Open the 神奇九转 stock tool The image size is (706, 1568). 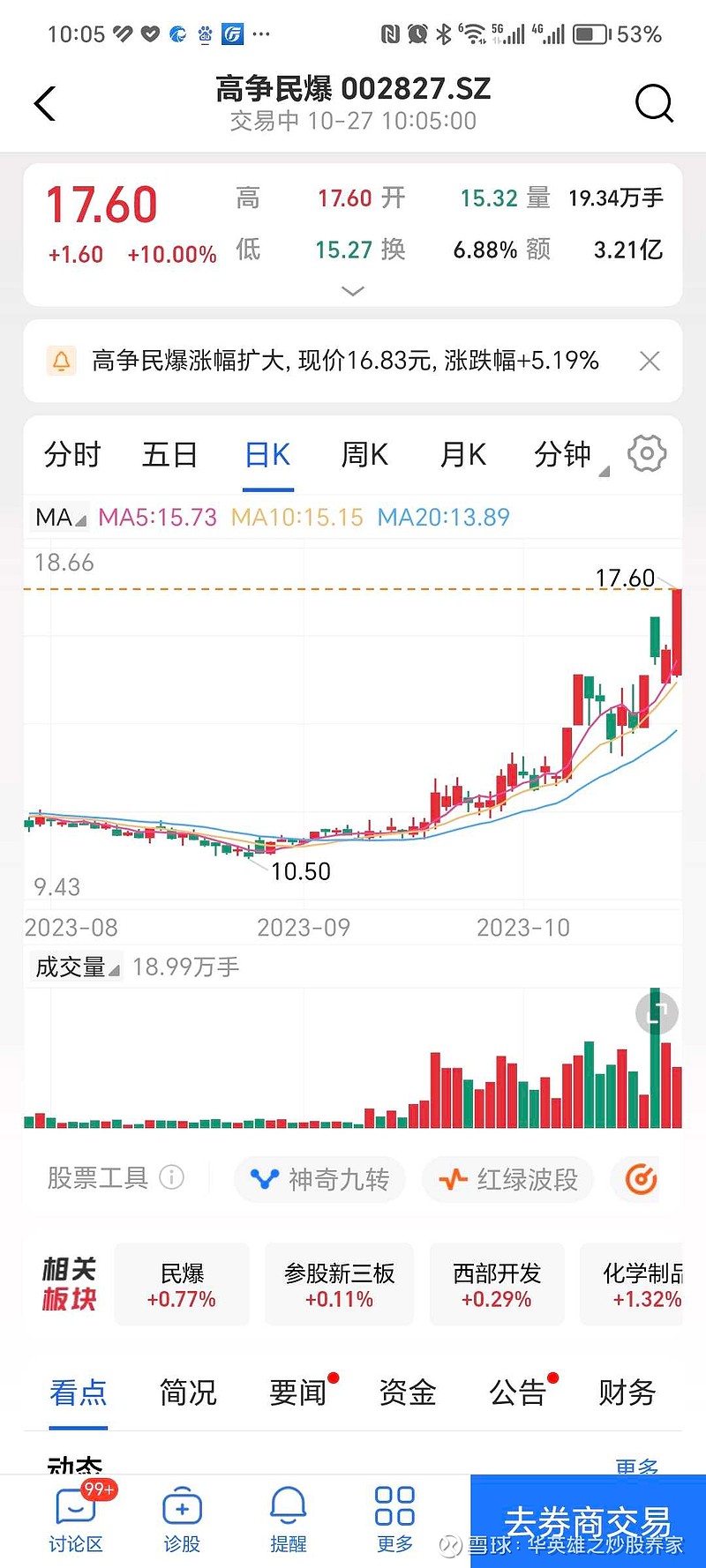coord(319,1179)
